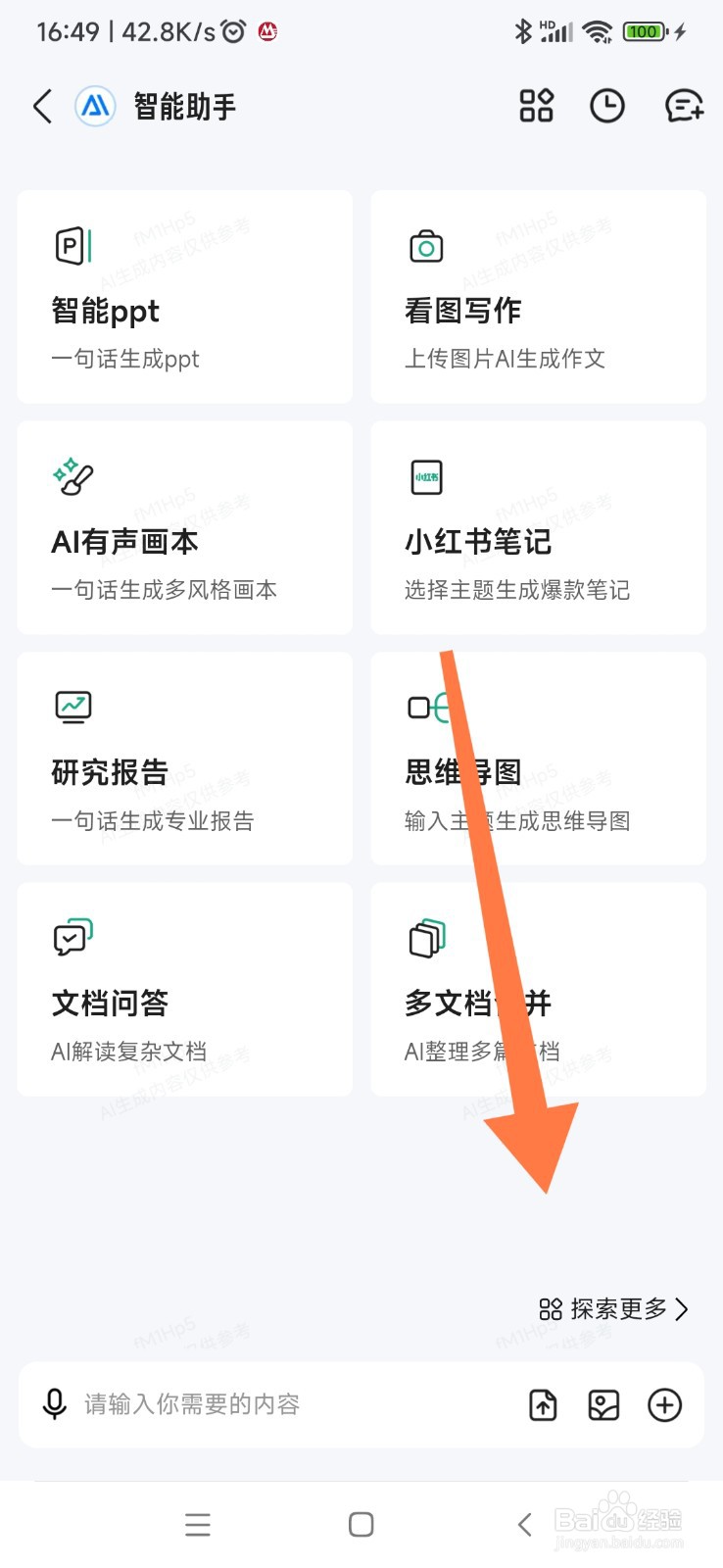Open the 文档问答 chat bubble icon

[x=72, y=937]
